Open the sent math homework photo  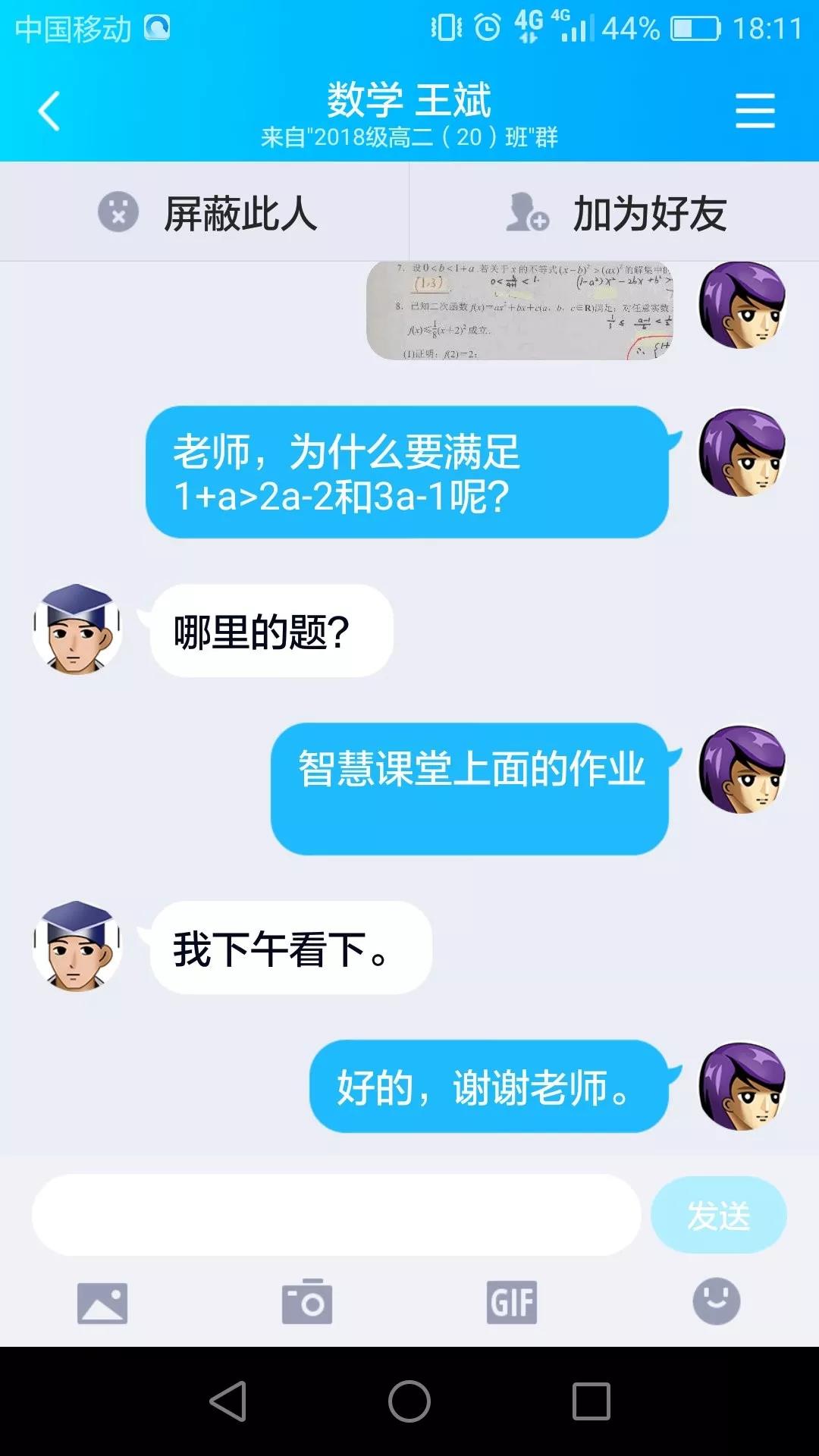tap(519, 311)
